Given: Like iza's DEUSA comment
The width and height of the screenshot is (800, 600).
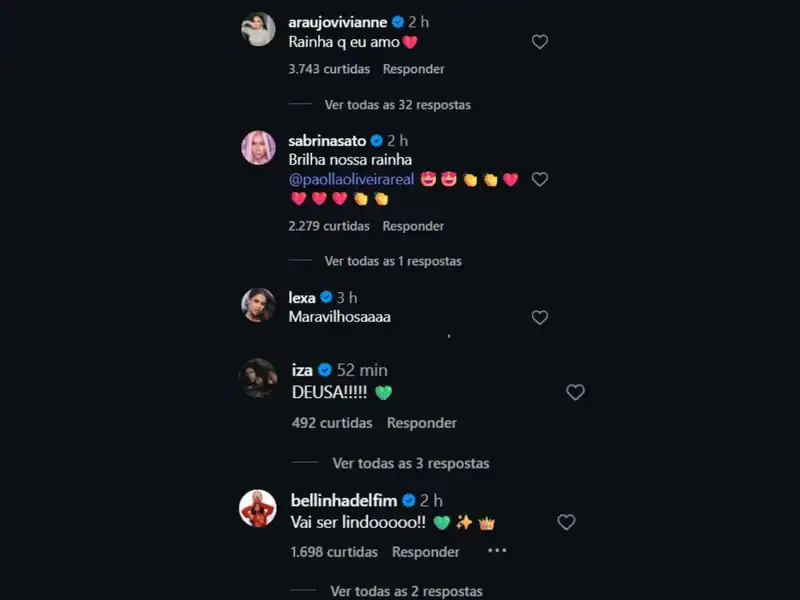Looking at the screenshot, I should (576, 392).
